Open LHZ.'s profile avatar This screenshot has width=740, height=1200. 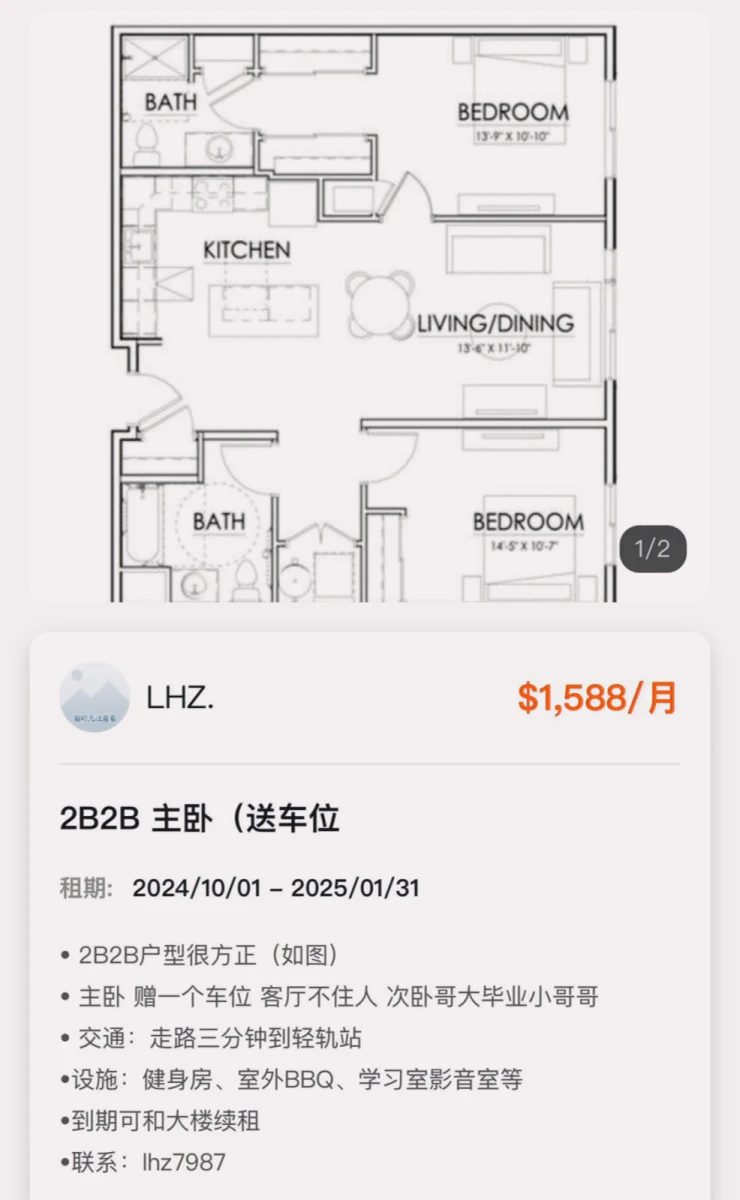pyautogui.click(x=94, y=697)
